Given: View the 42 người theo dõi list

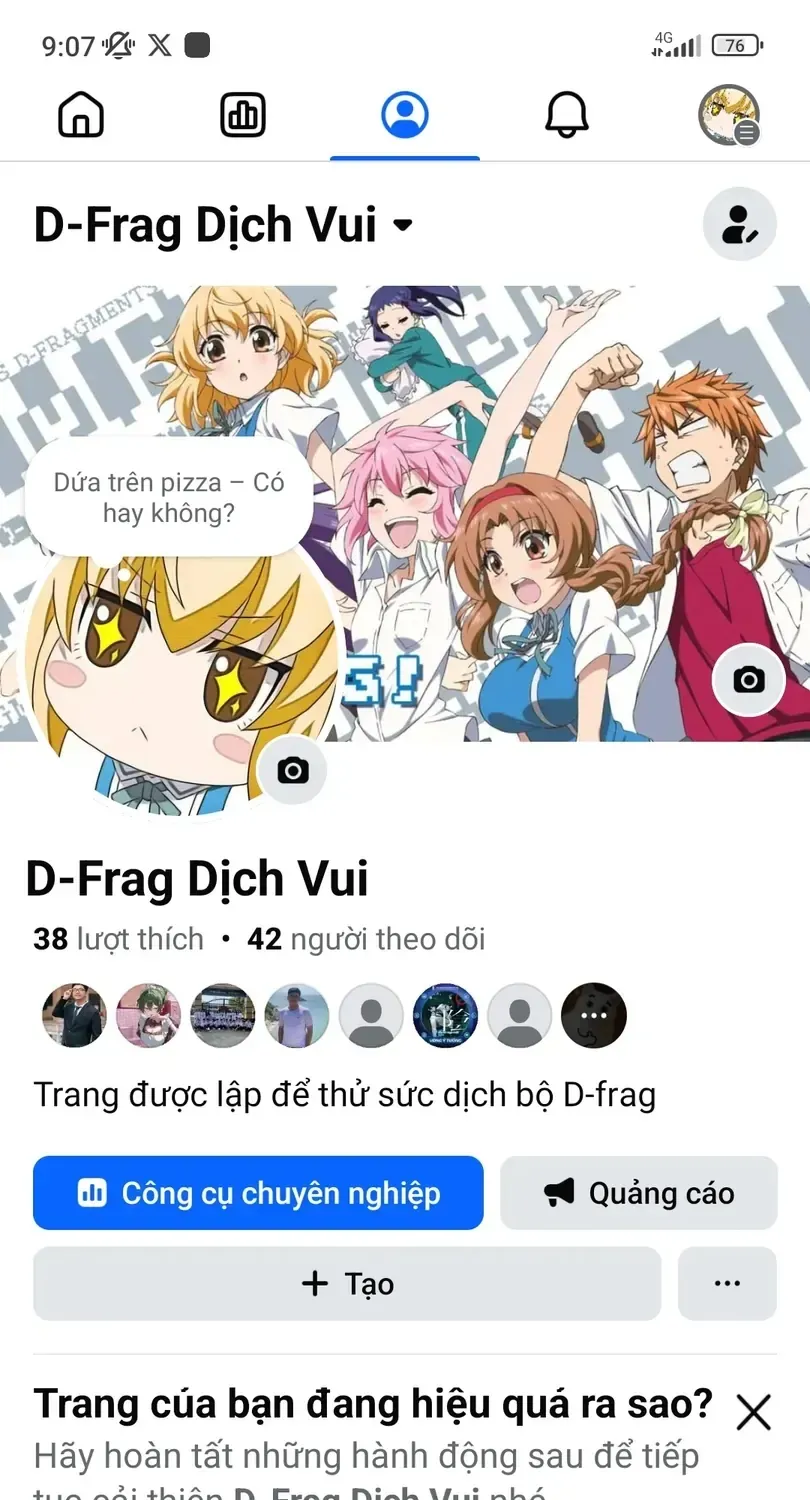Looking at the screenshot, I should [366, 940].
